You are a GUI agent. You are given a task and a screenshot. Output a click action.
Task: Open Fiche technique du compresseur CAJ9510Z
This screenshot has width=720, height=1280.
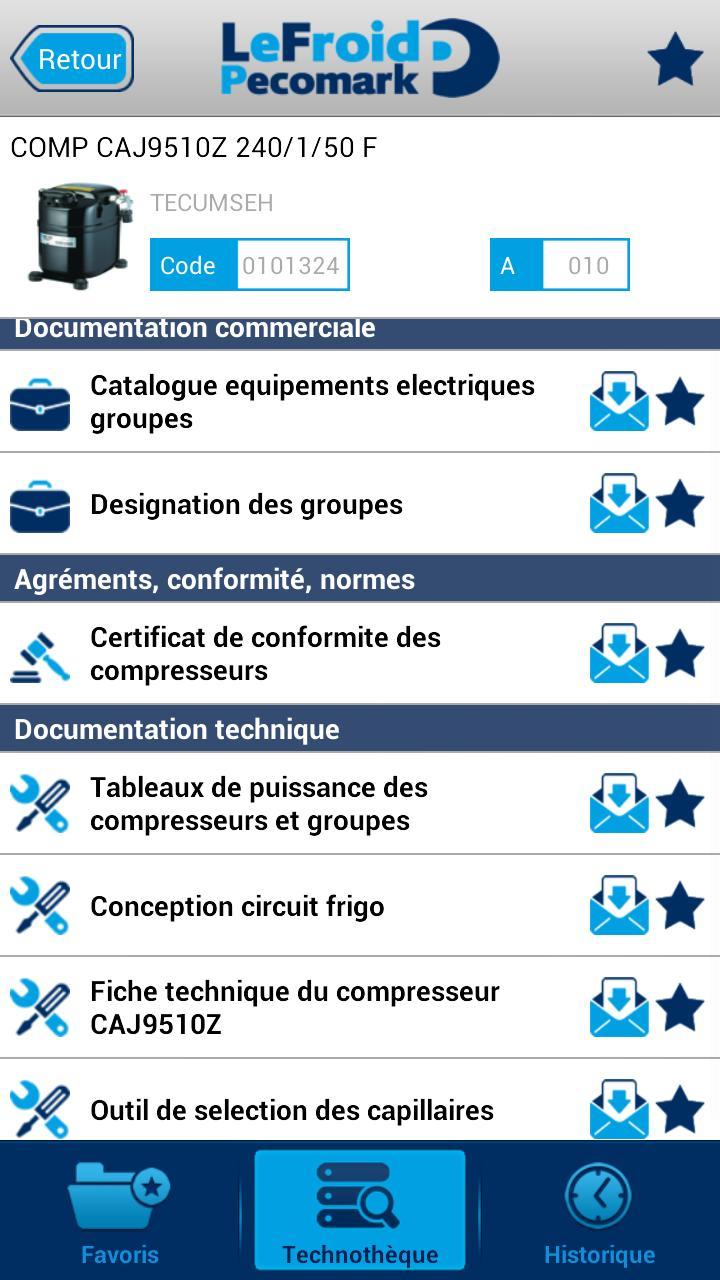(294, 1008)
